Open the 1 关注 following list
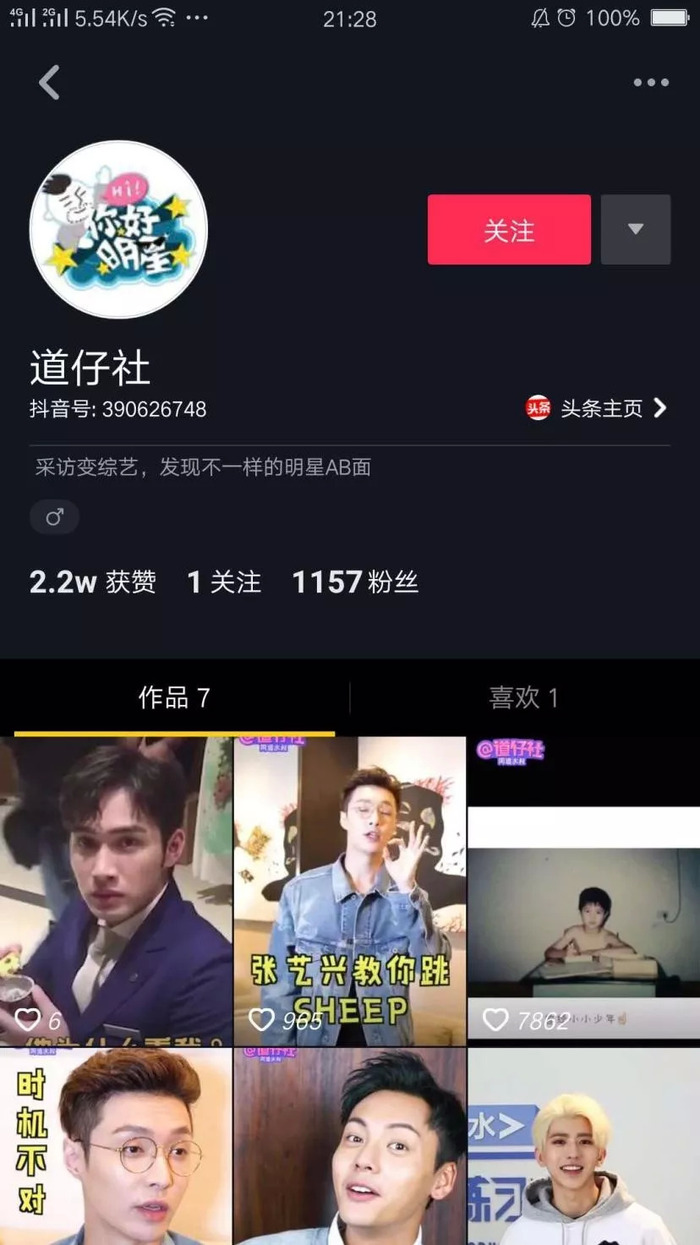 (x=224, y=582)
